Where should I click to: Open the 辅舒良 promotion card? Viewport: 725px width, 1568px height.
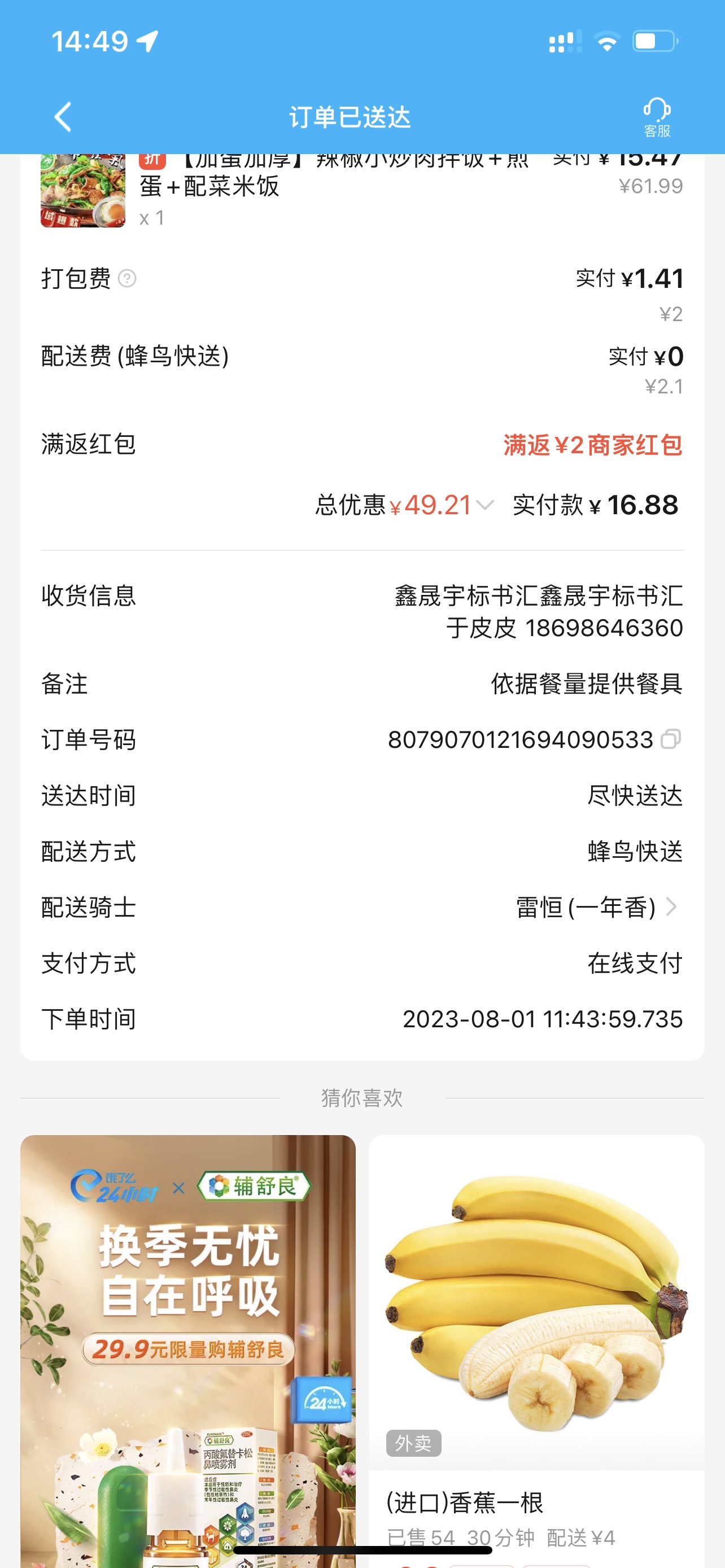click(187, 1339)
